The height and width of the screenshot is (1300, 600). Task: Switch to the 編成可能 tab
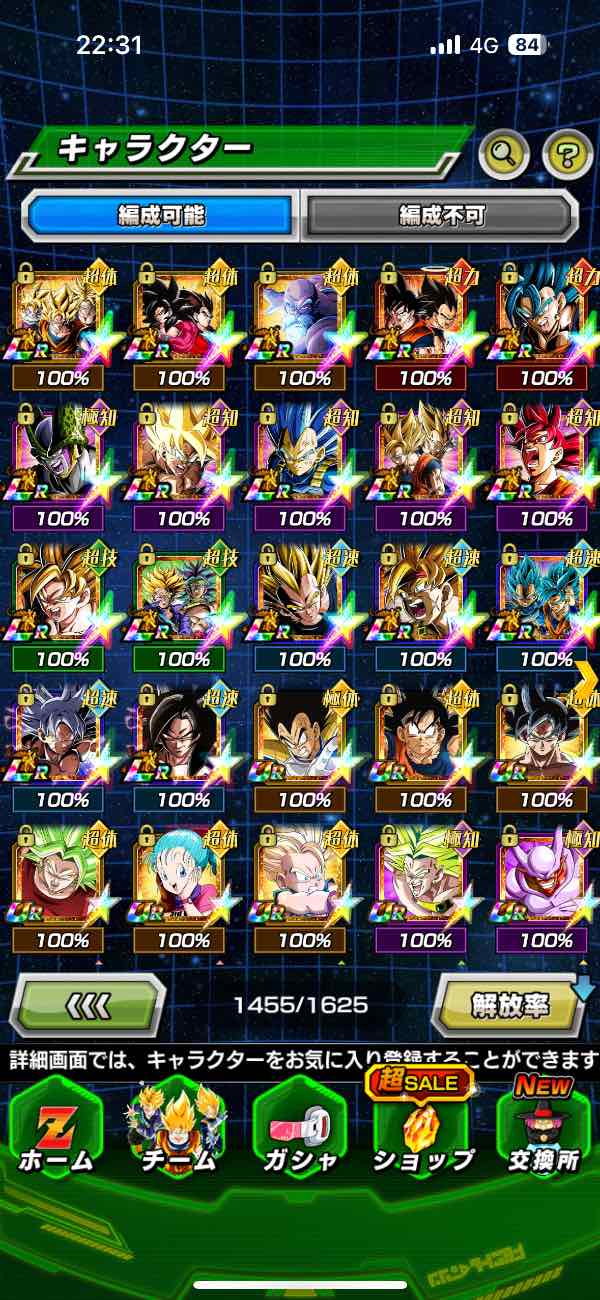[x=160, y=215]
